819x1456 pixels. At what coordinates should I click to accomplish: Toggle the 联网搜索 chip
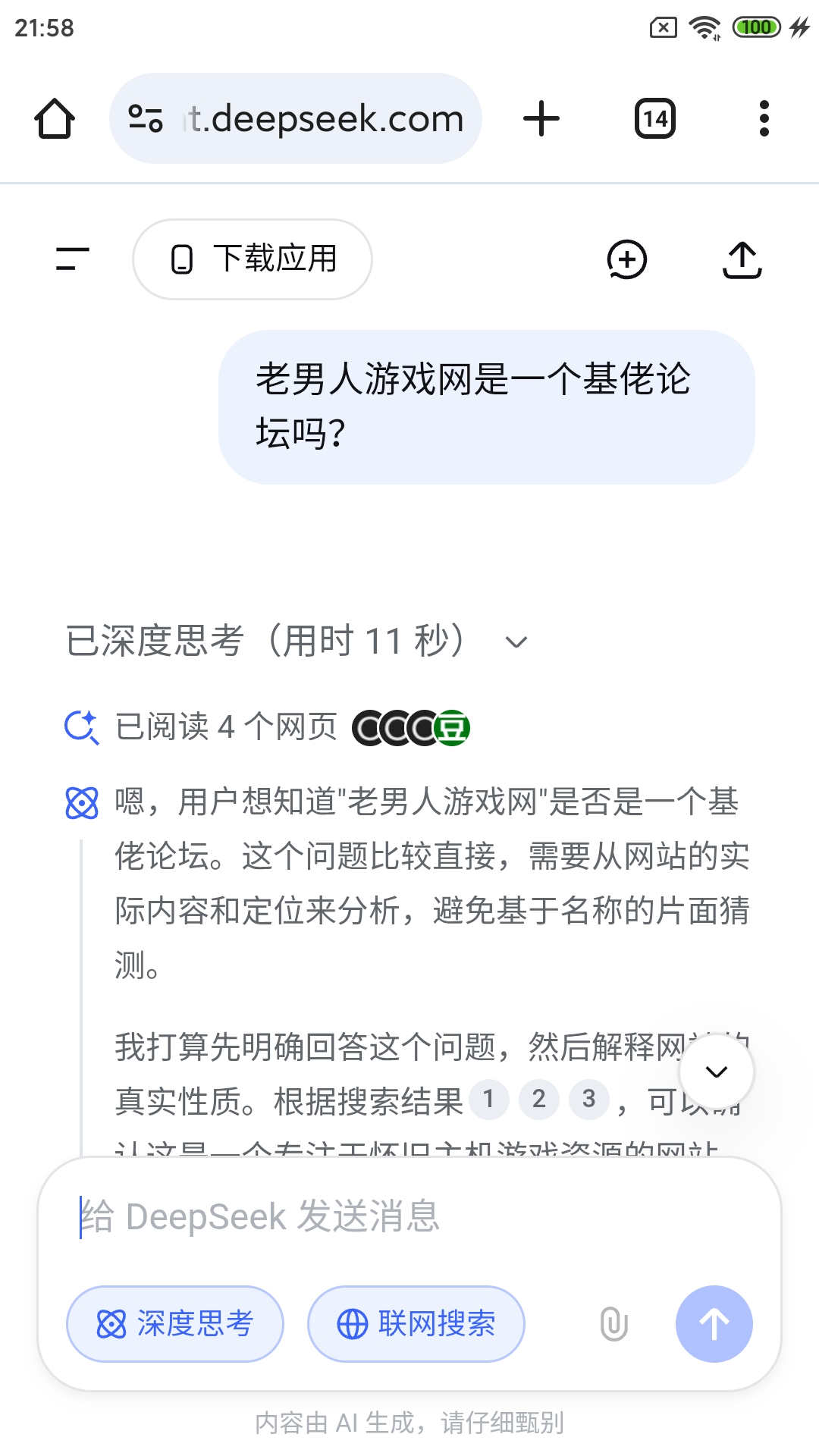(x=416, y=1324)
